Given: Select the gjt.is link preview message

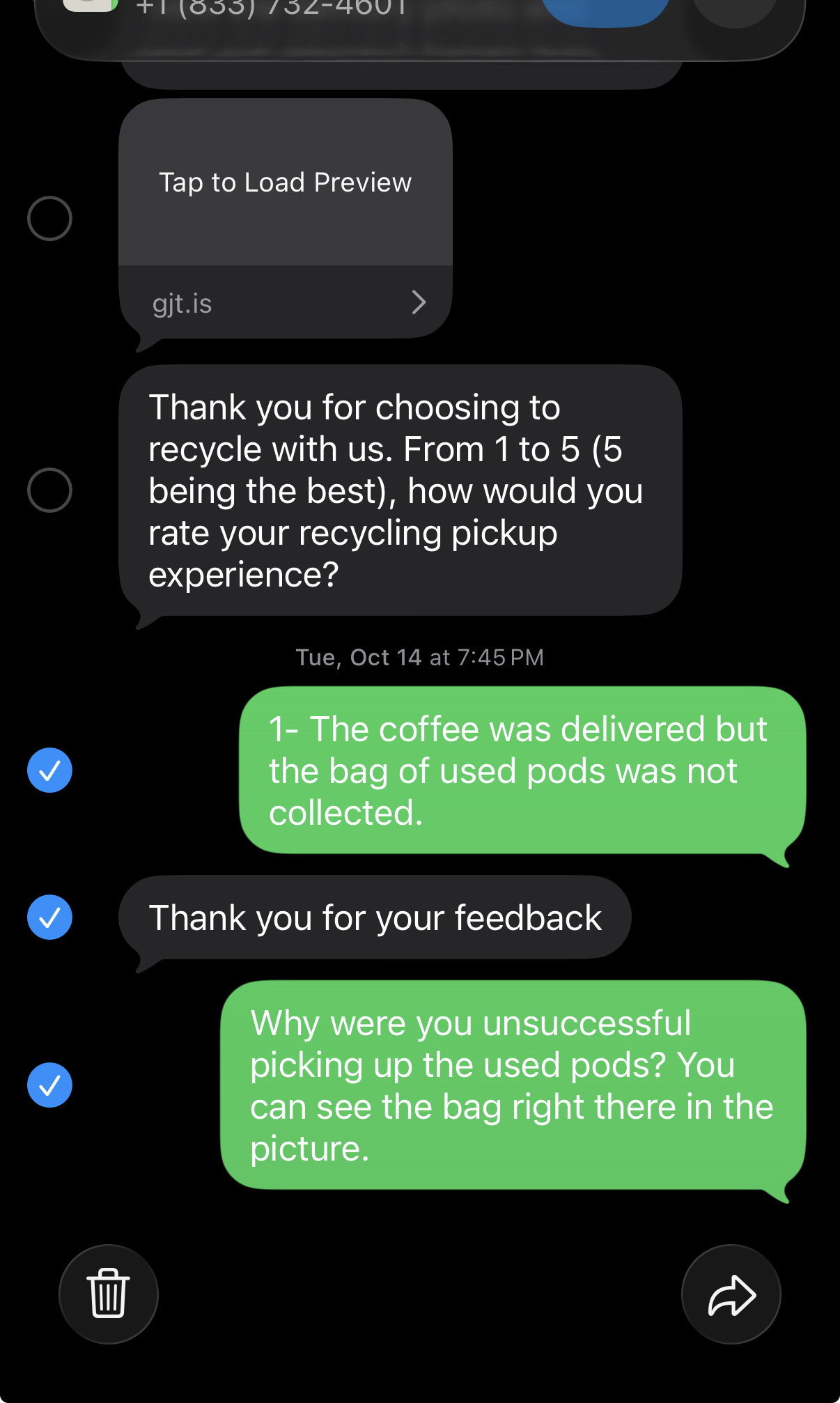Looking at the screenshot, I should pyautogui.click(x=49, y=219).
